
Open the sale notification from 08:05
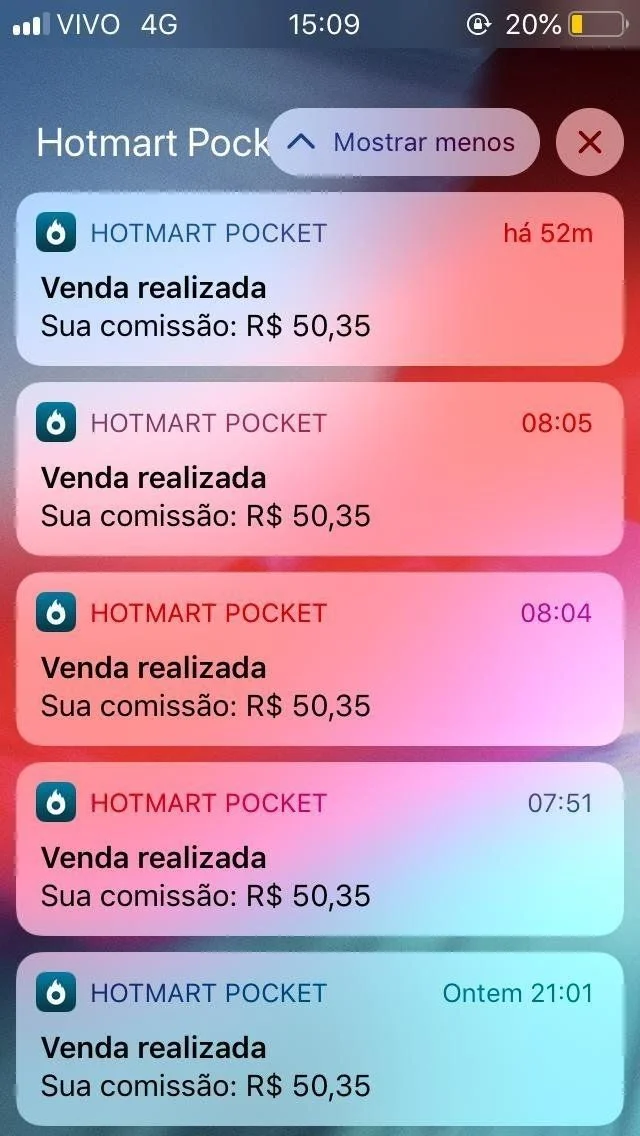coord(320,469)
